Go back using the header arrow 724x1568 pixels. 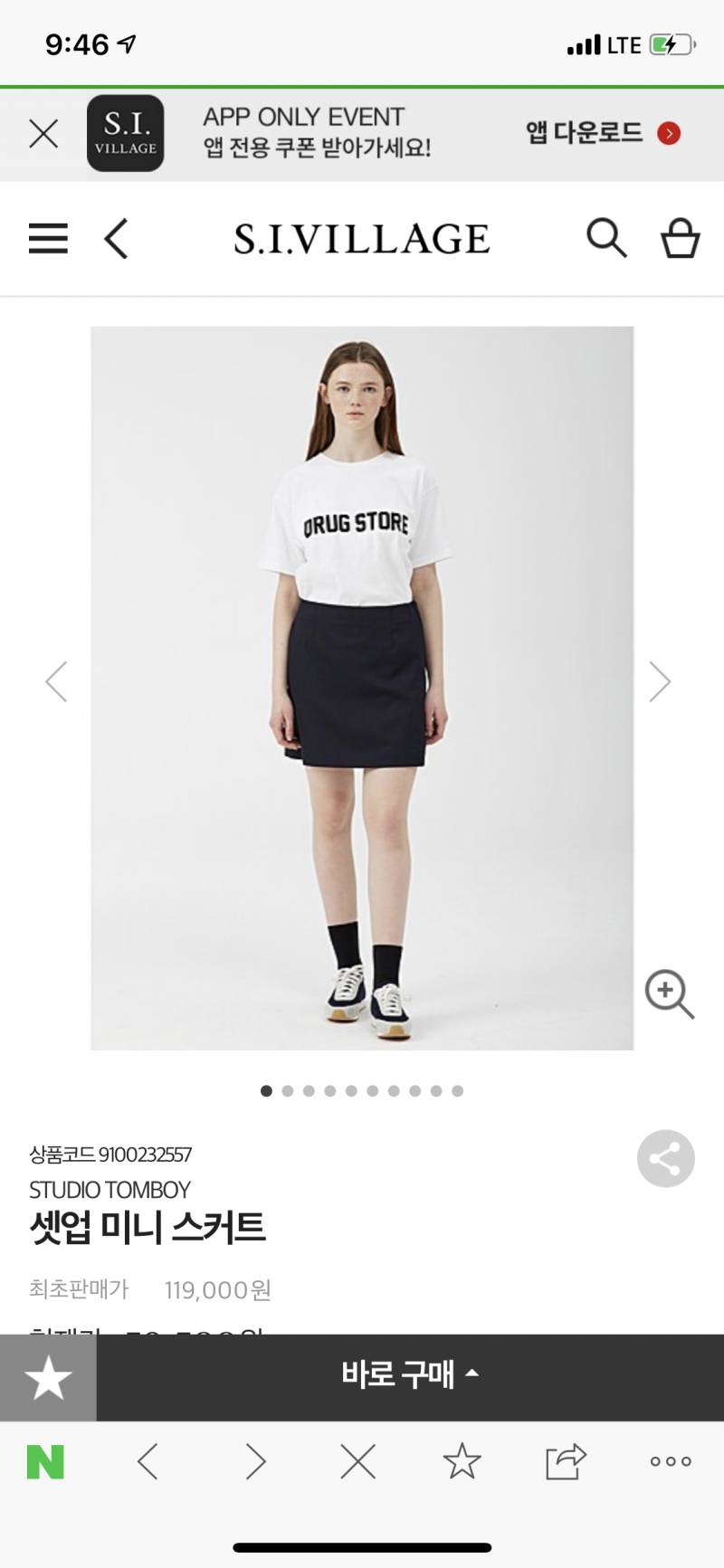coord(117,239)
